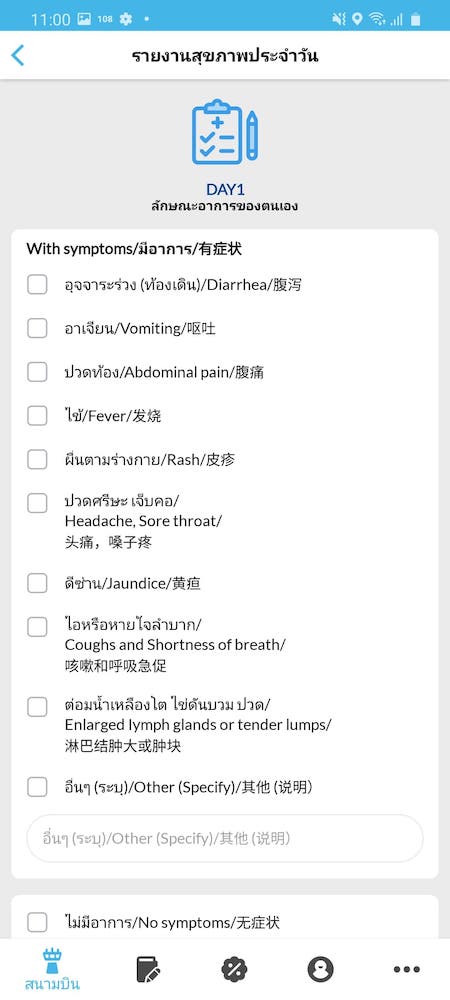
Task: Tick the Abdominal pain checkbox
Action: [x=37, y=372]
